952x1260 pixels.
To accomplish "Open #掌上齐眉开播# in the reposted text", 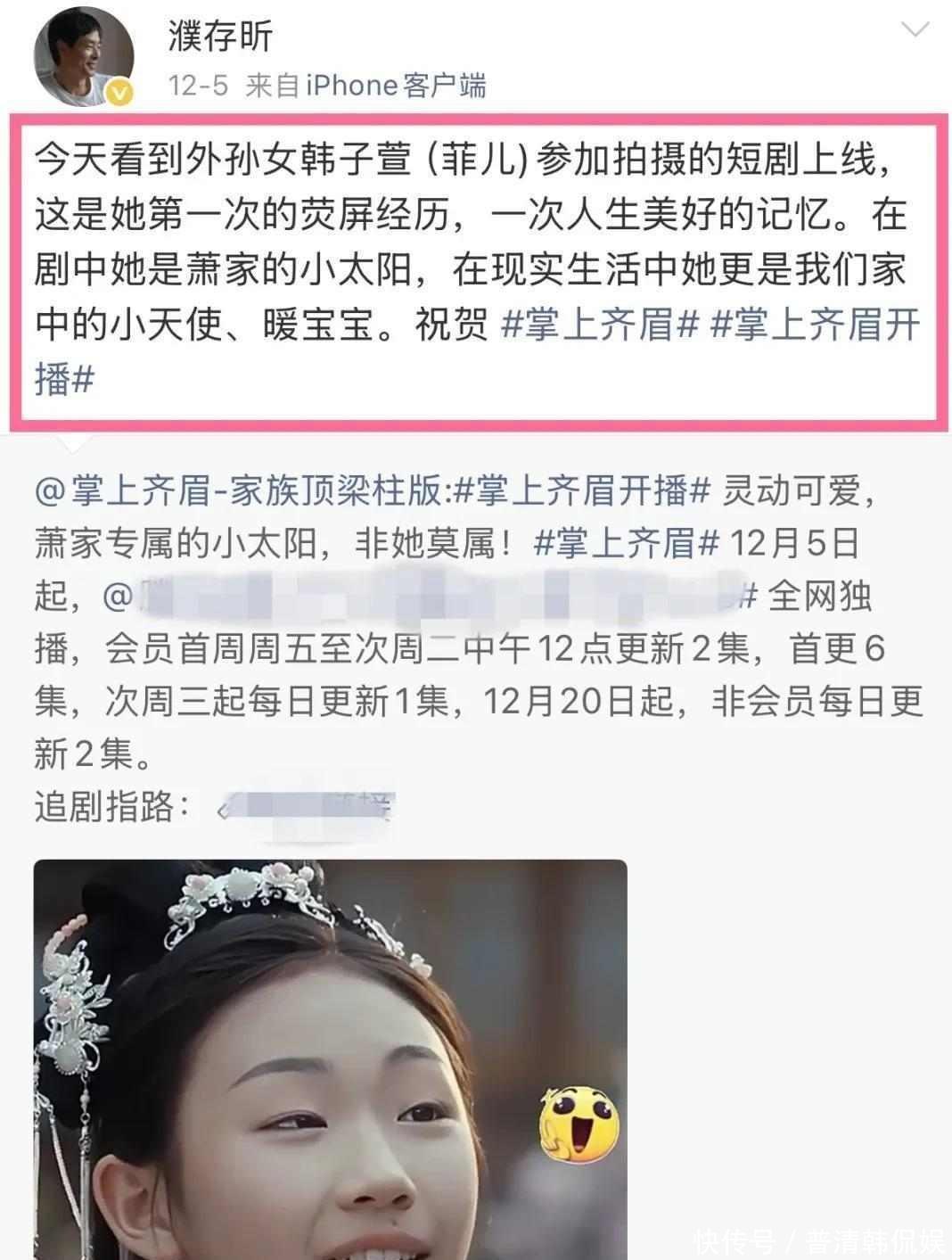I will [x=583, y=490].
